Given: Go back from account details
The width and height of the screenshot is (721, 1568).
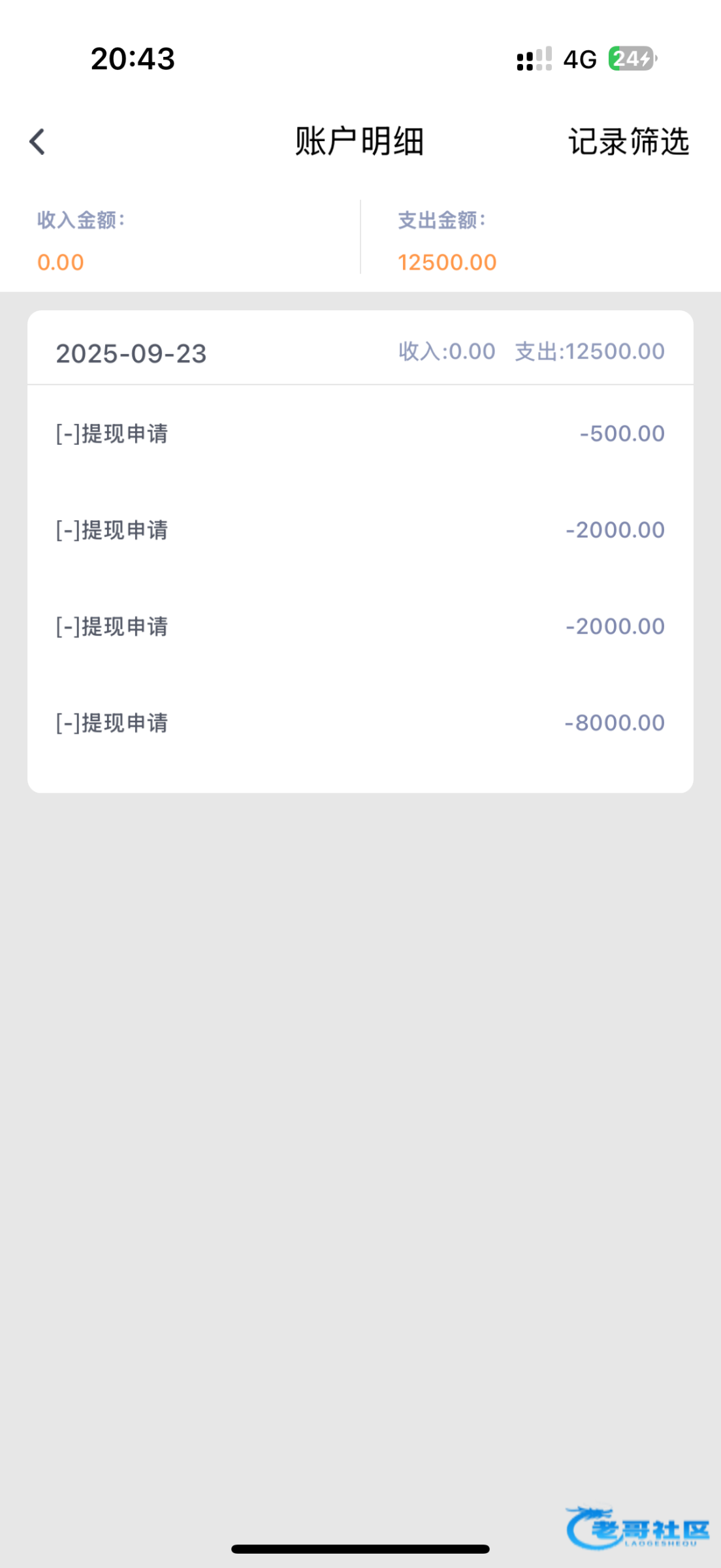Looking at the screenshot, I should [37, 142].
